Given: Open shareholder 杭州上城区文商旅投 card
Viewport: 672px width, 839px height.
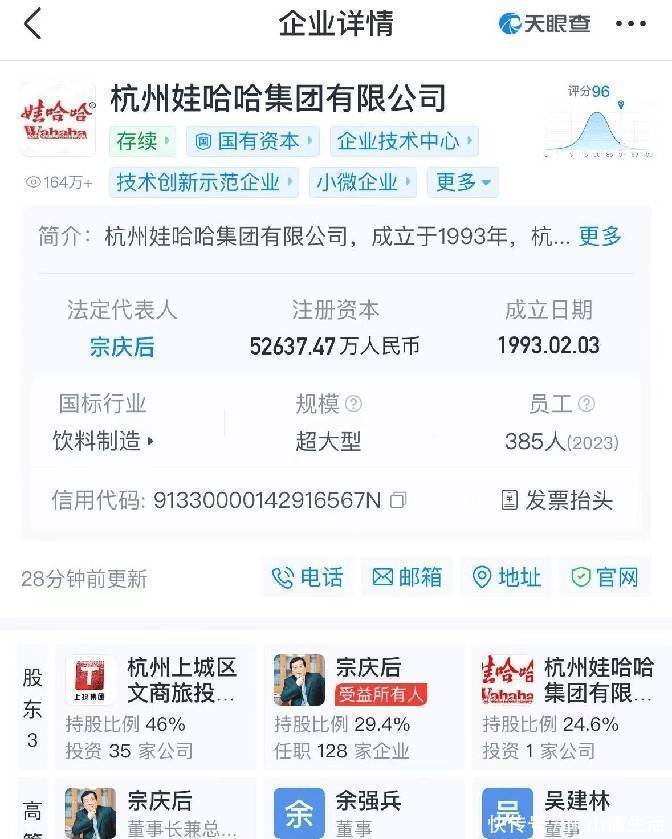Looking at the screenshot, I should [x=152, y=706].
